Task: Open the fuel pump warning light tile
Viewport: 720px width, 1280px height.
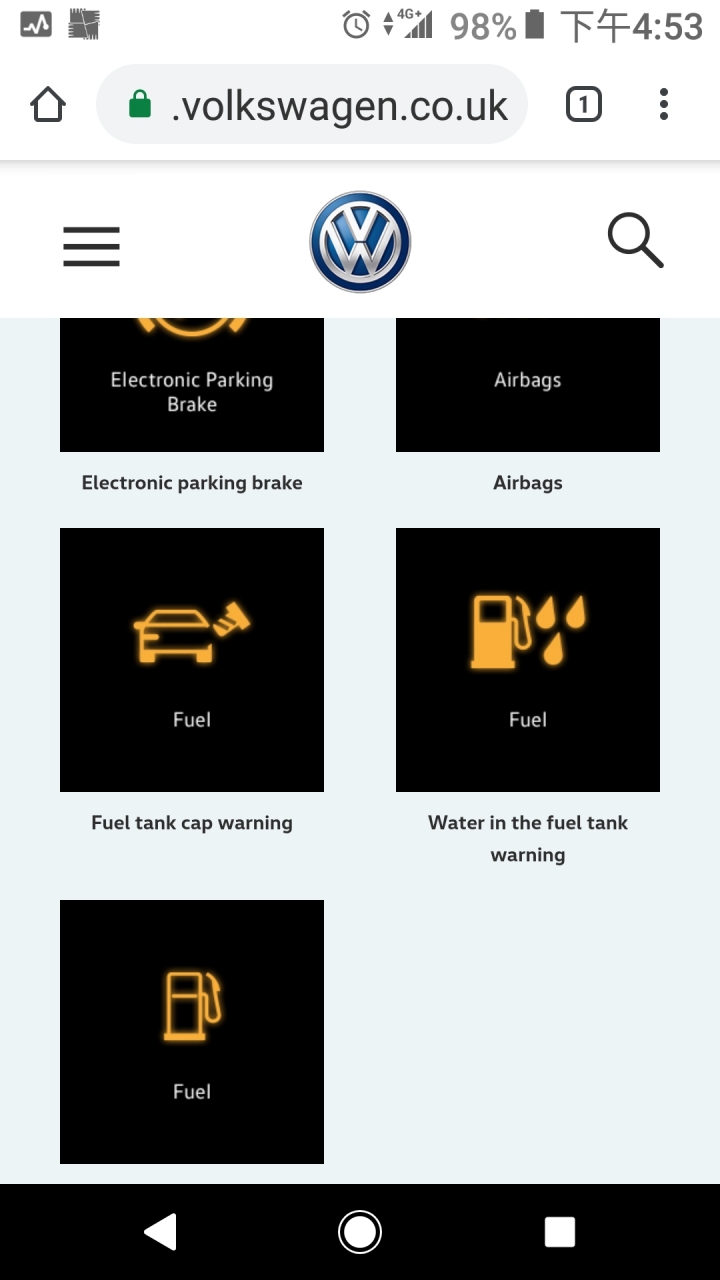Action: 192,1030
